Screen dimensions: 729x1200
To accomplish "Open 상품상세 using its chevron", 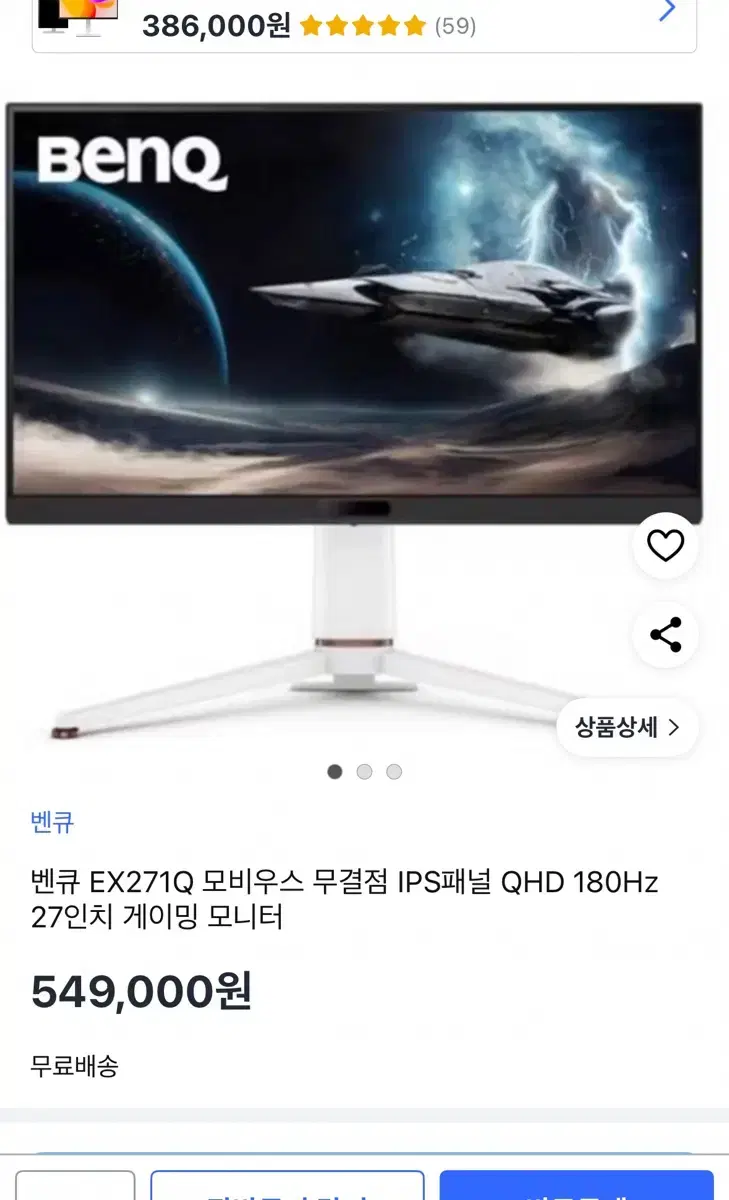I will 626,729.
